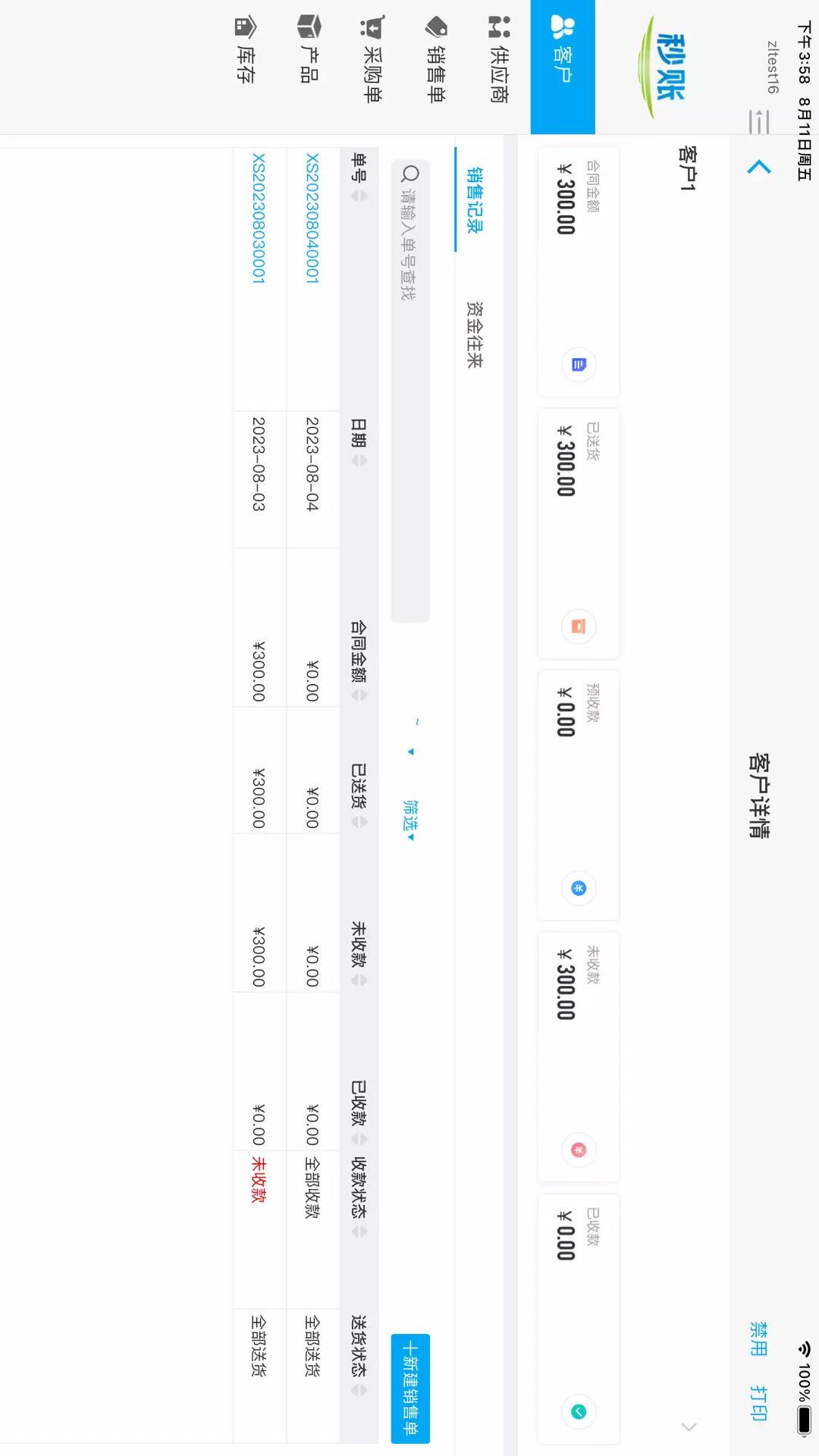The image size is (819, 1456).
Task: Open 采购单 in the sidebar
Action: pyautogui.click(x=372, y=59)
